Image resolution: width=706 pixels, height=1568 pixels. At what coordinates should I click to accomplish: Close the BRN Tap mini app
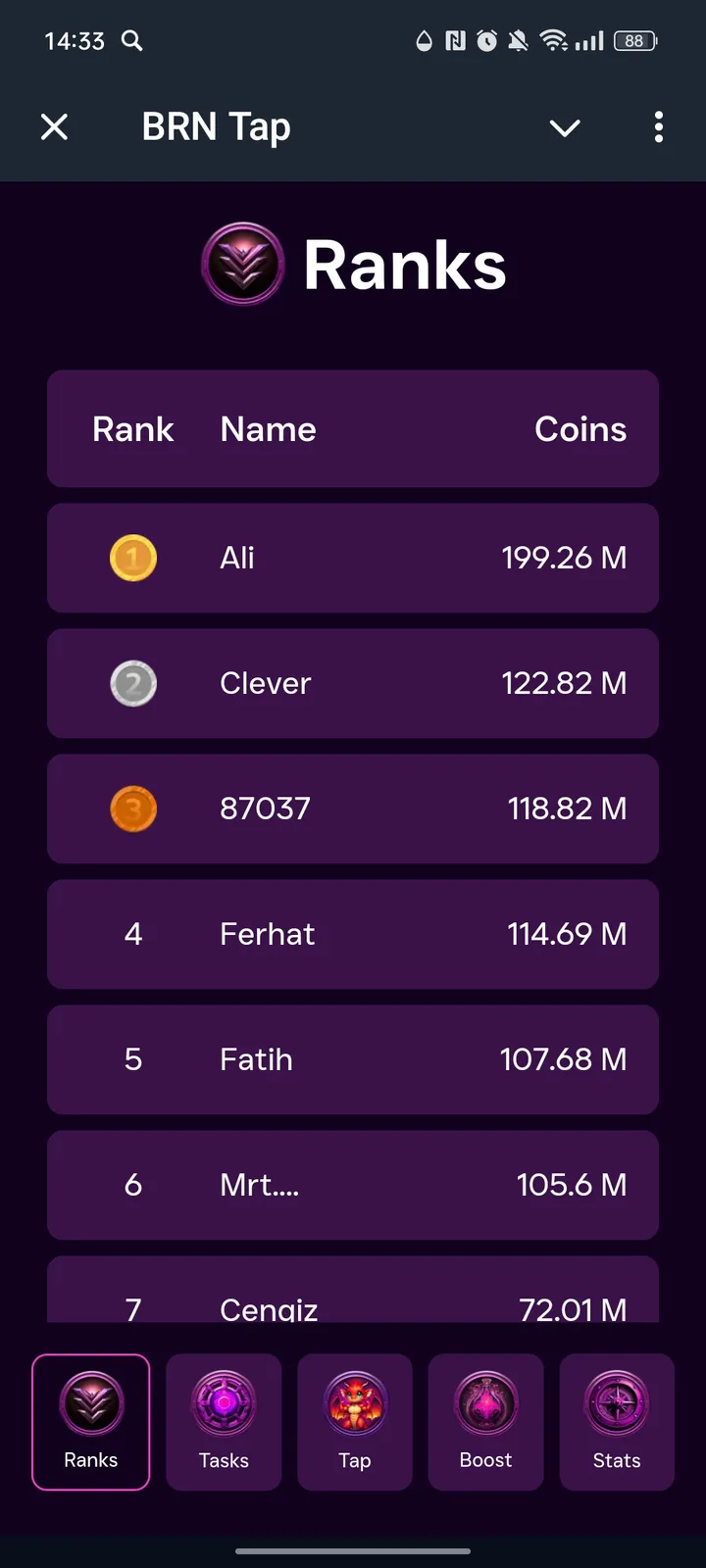pyautogui.click(x=55, y=127)
